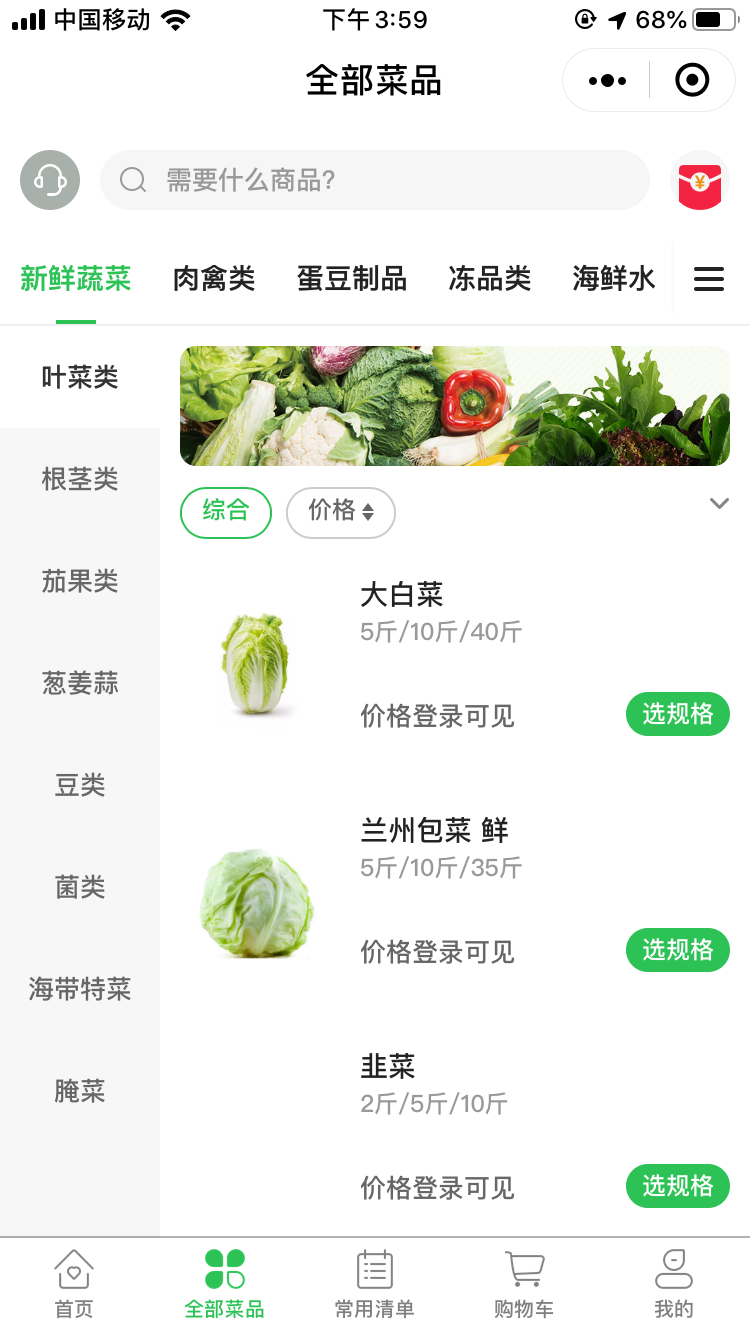Switch to the 肉禽类 category tab
750x1334 pixels.
214,278
